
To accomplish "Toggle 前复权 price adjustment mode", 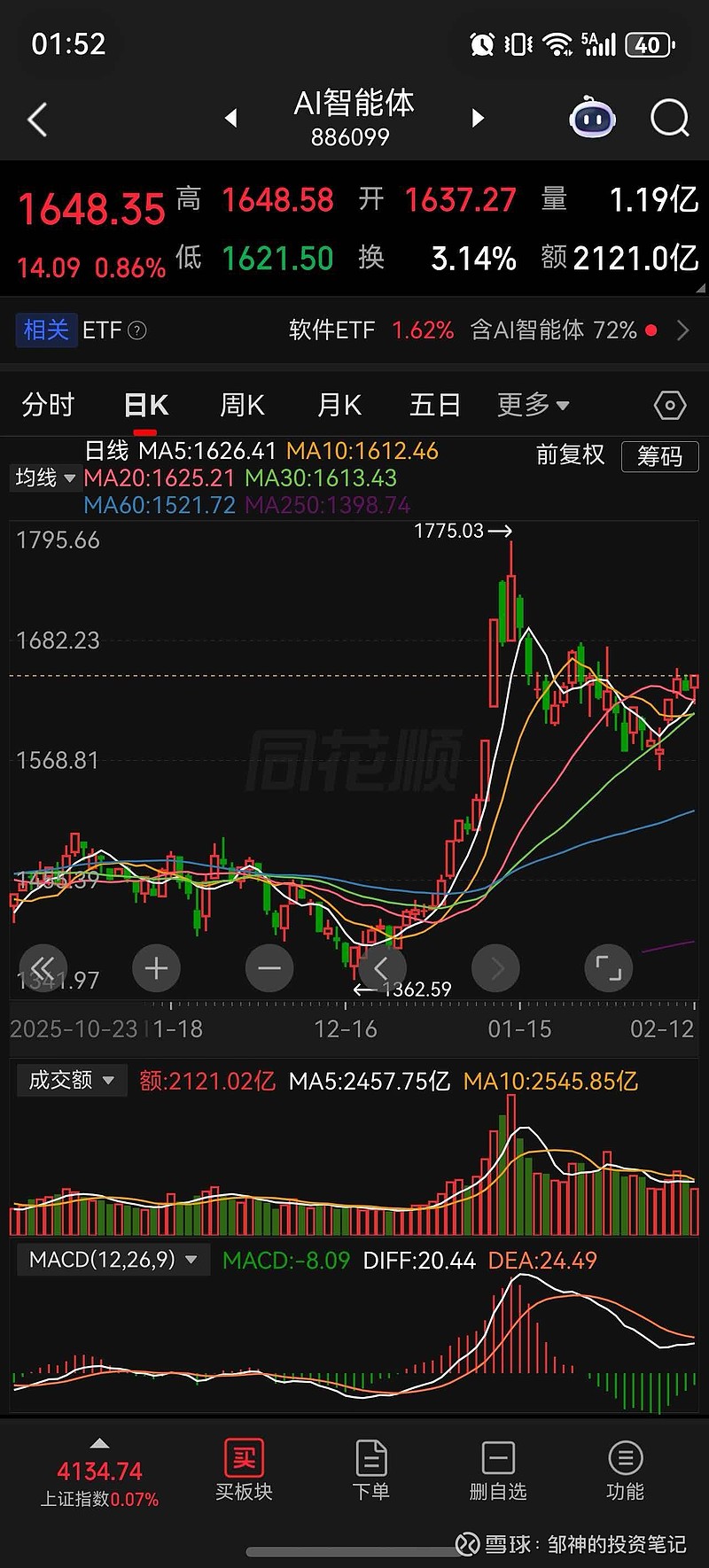I will coord(570,455).
